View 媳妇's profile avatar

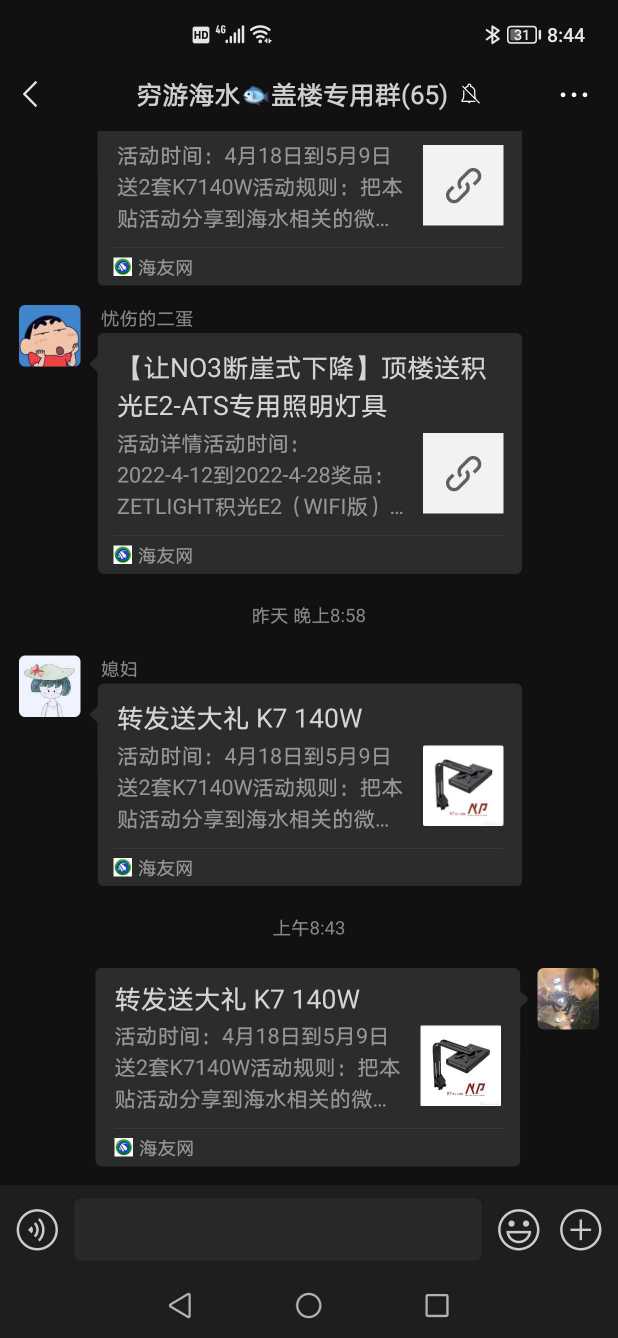point(50,686)
